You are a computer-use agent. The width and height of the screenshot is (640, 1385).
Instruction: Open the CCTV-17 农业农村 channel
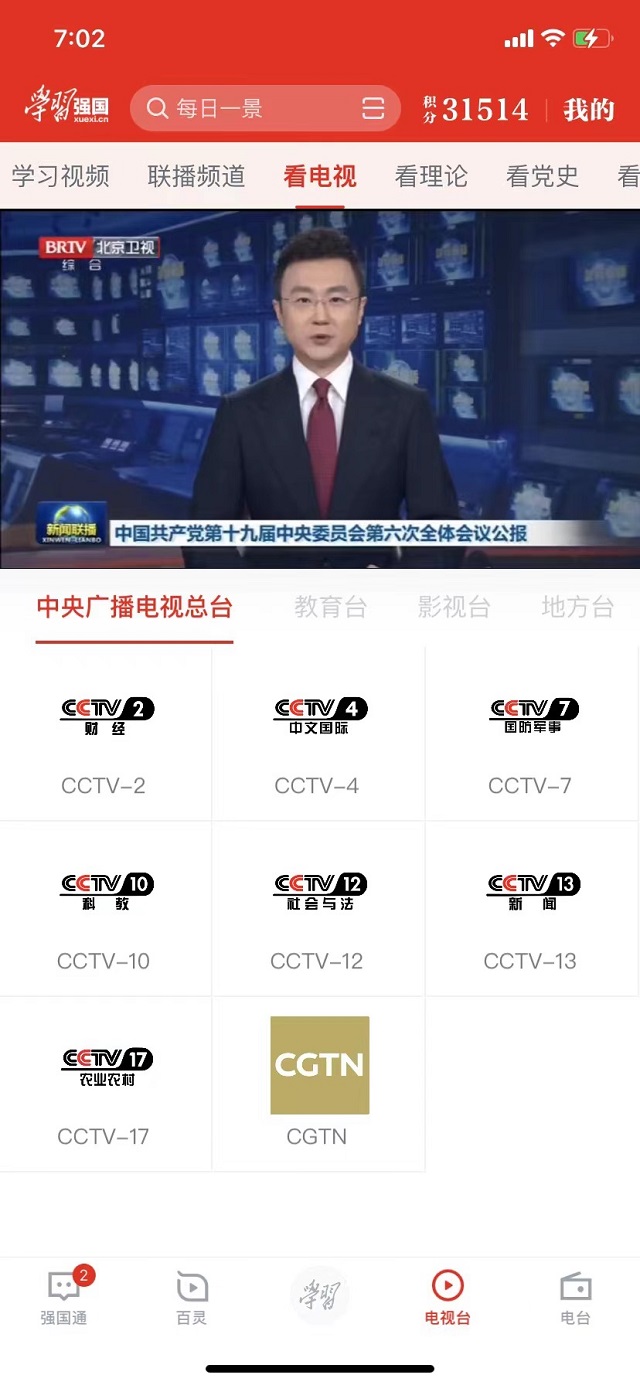pyautogui.click(x=105, y=1085)
